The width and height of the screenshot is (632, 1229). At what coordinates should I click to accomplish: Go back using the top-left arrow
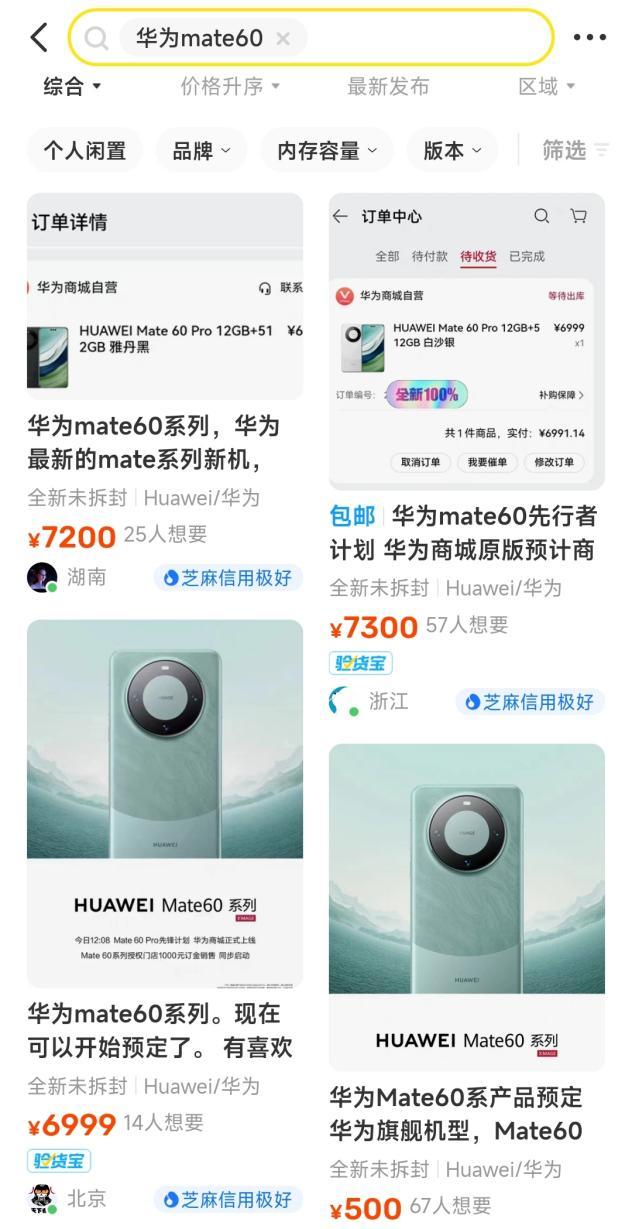pyautogui.click(x=39, y=38)
